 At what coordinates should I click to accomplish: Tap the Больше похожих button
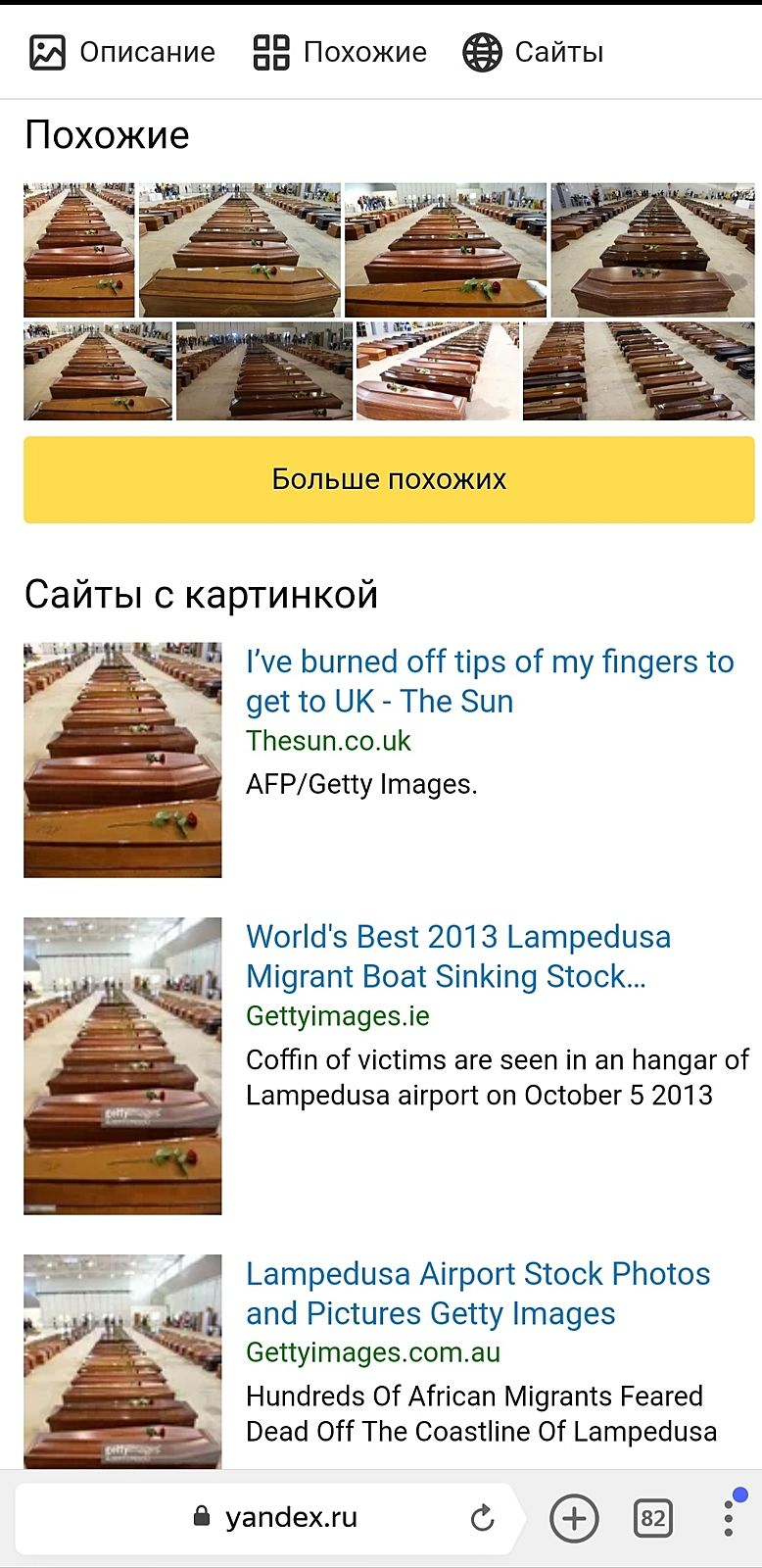click(x=389, y=479)
